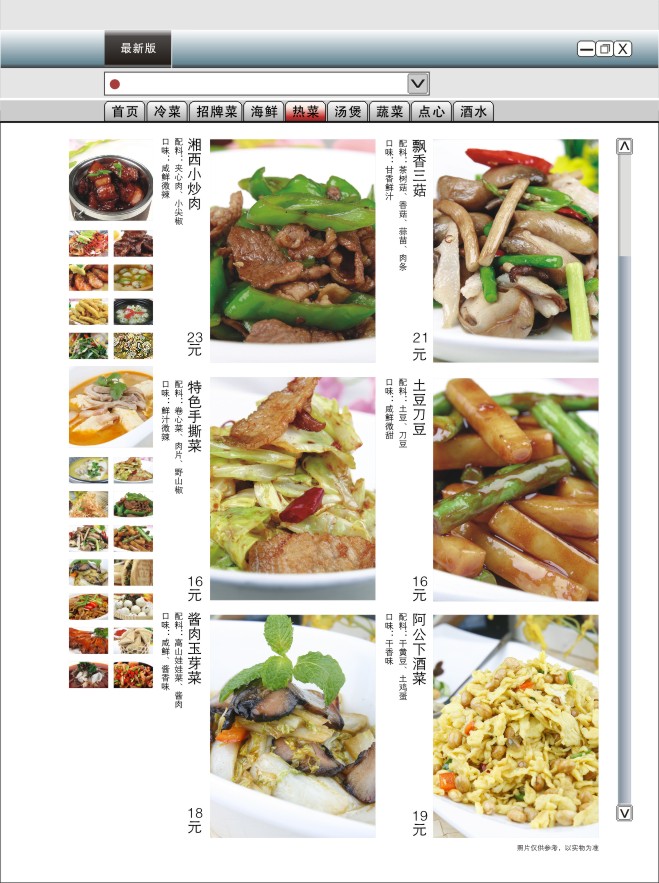Maximize the window
The width and height of the screenshot is (659, 883).
[604, 48]
